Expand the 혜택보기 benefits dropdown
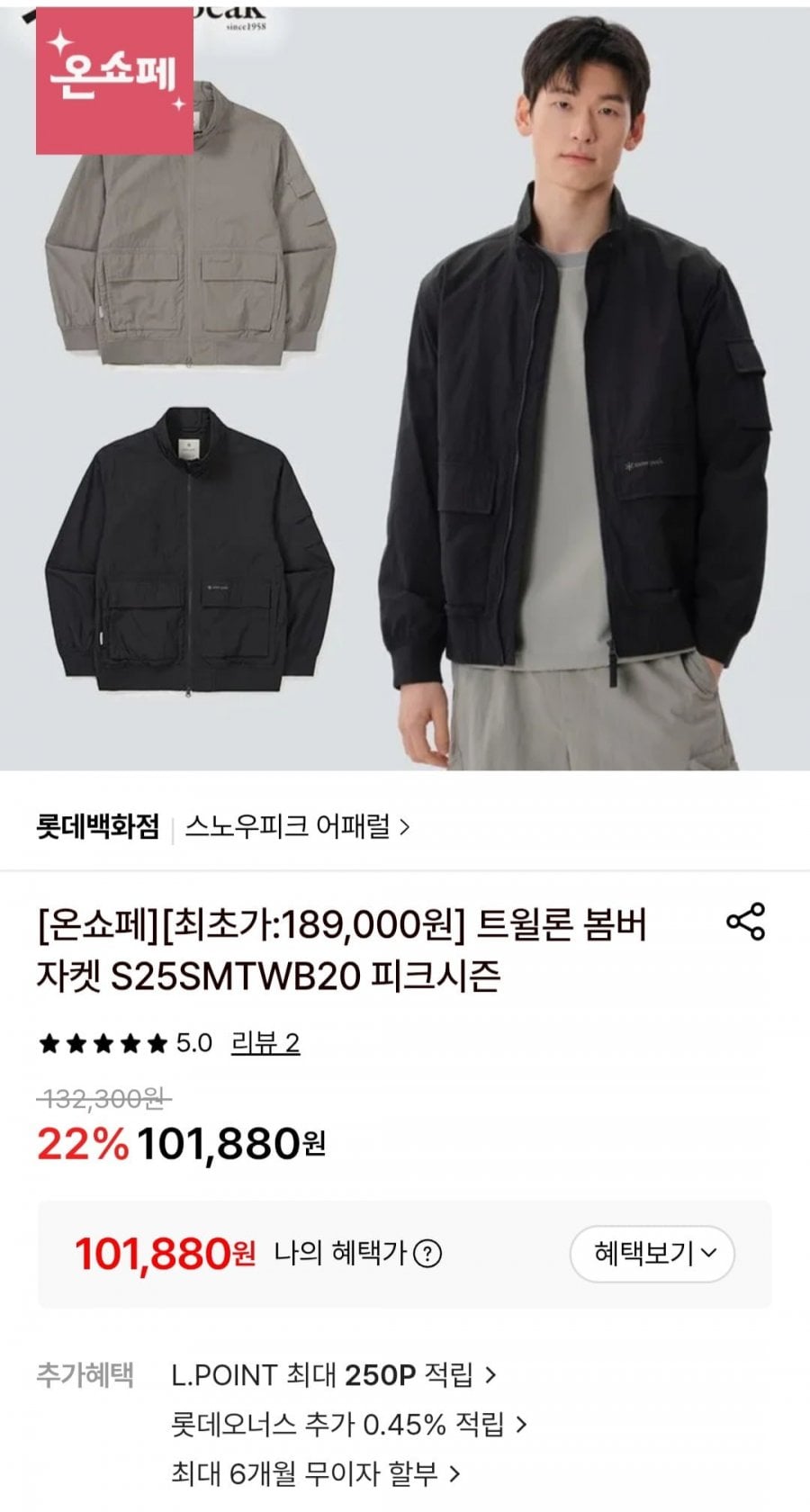The width and height of the screenshot is (810, 1512). 652,1253
